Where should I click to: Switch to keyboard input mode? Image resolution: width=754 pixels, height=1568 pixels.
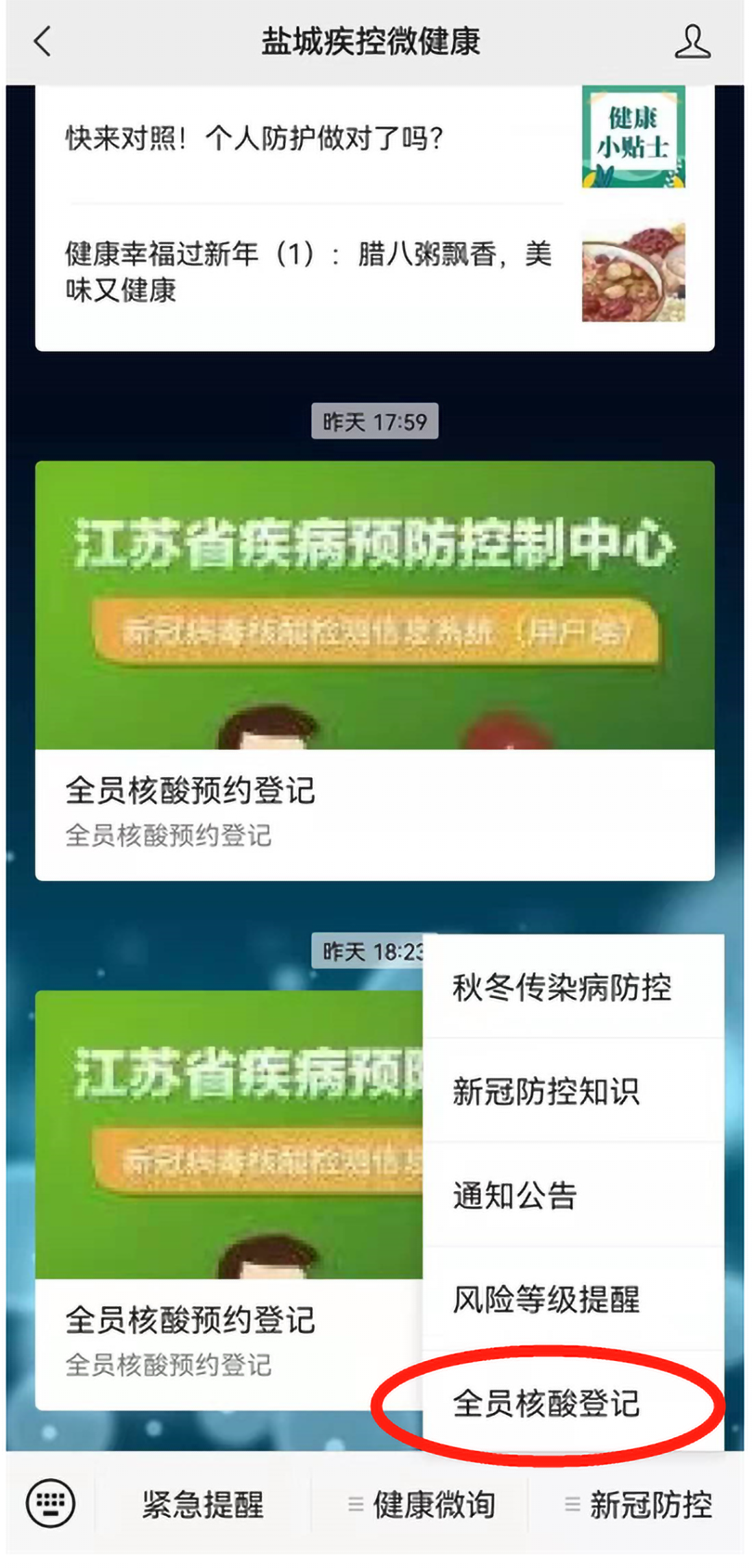click(x=50, y=1504)
